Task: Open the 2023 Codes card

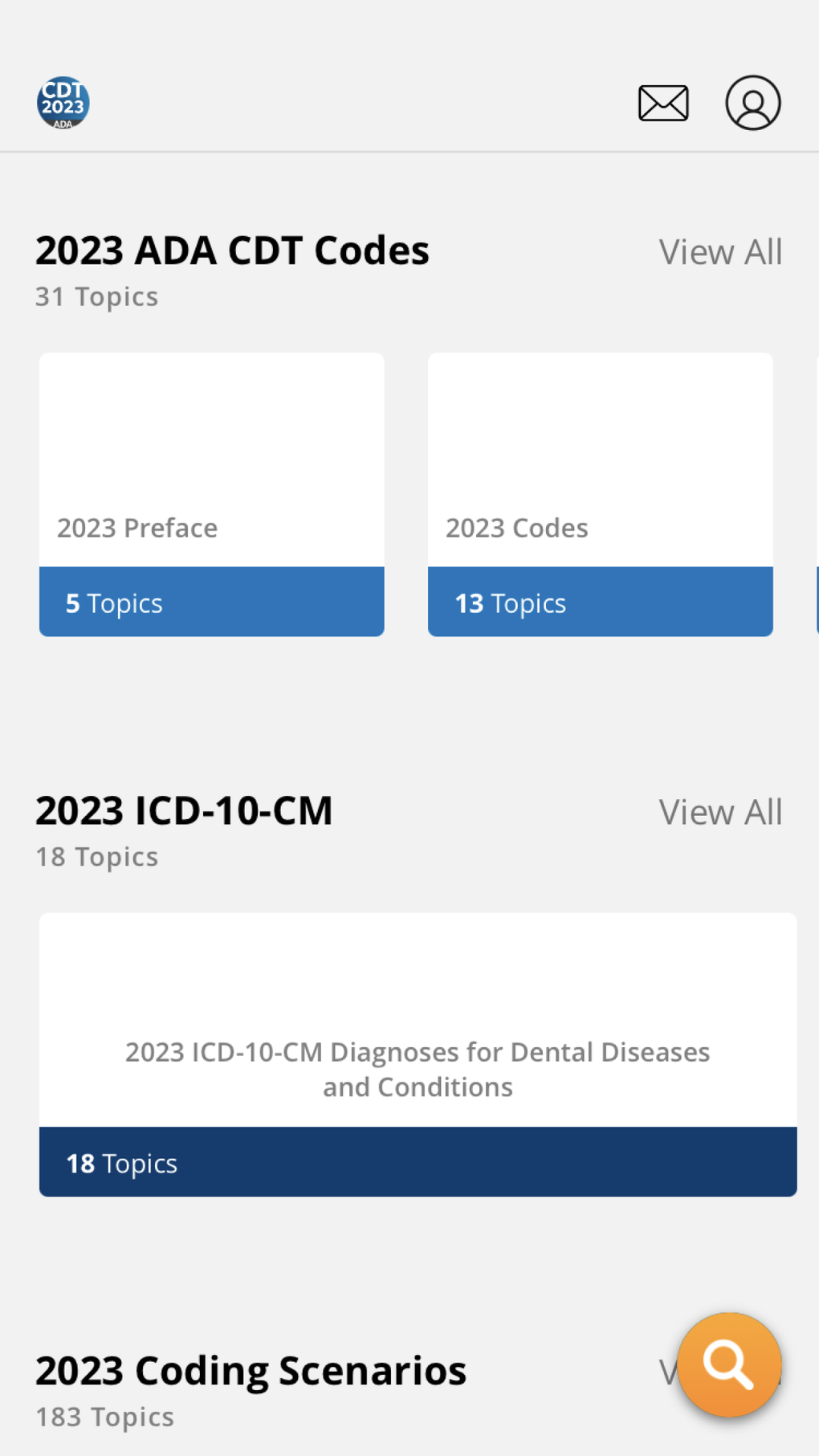Action: point(600,458)
